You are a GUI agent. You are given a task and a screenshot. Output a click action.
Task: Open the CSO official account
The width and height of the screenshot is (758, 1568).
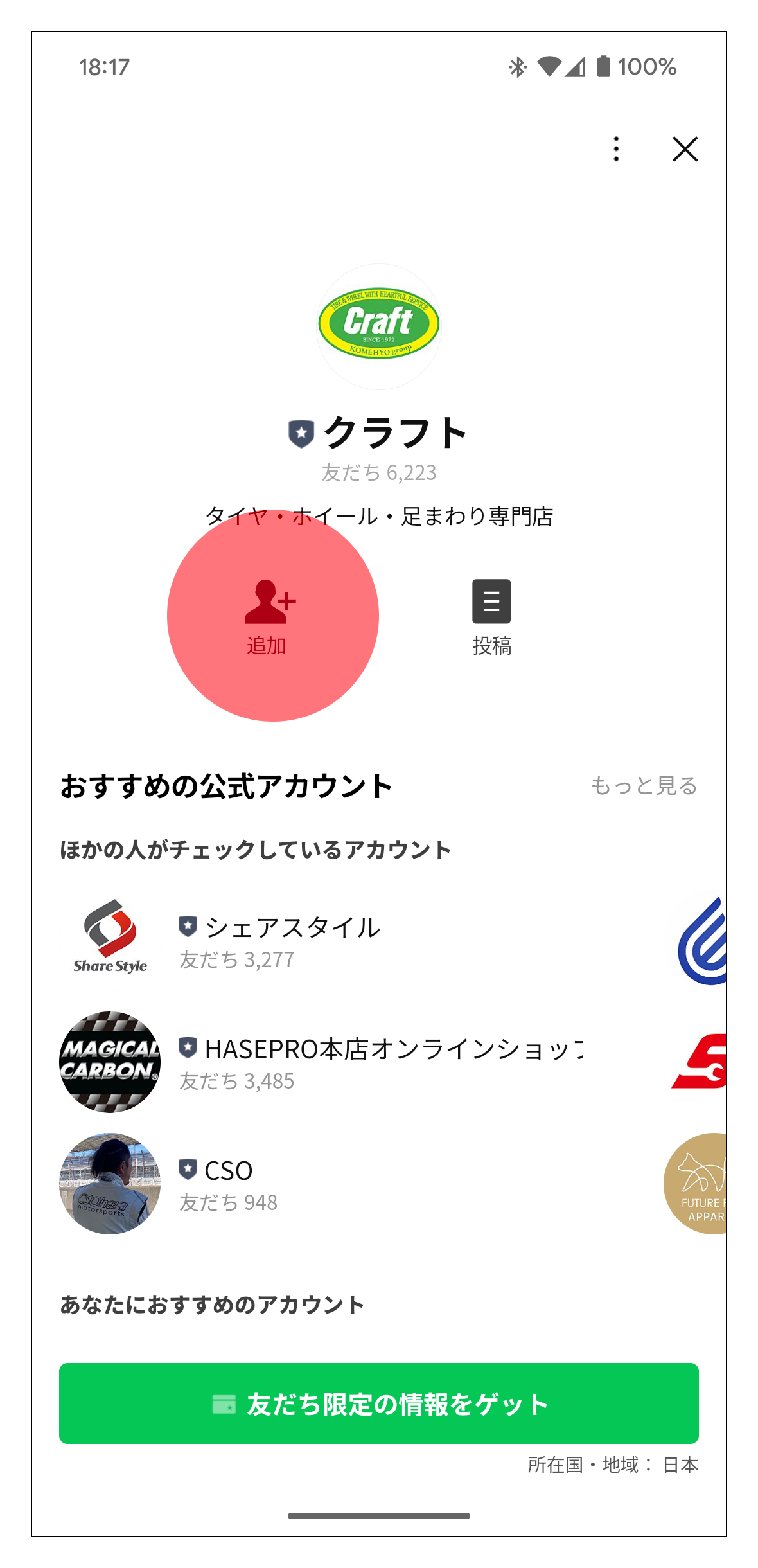228,1184
